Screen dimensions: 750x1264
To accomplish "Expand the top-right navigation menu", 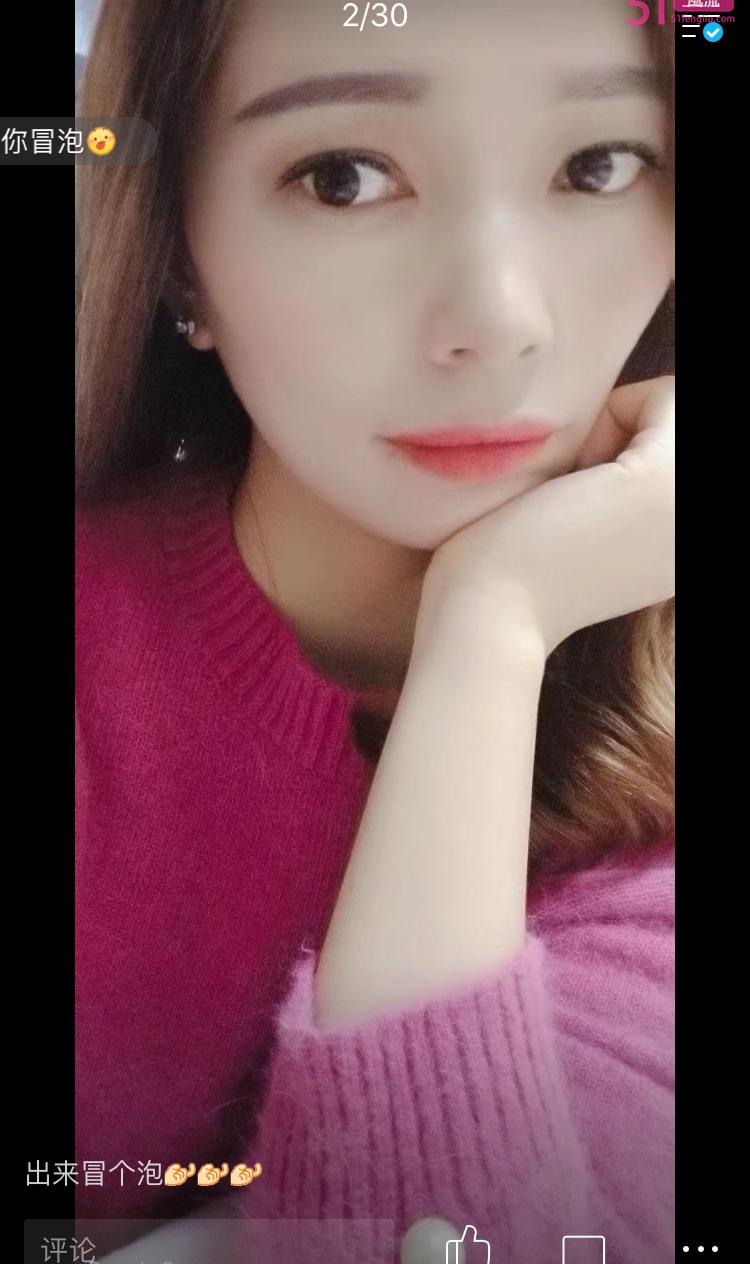I will tap(690, 31).
